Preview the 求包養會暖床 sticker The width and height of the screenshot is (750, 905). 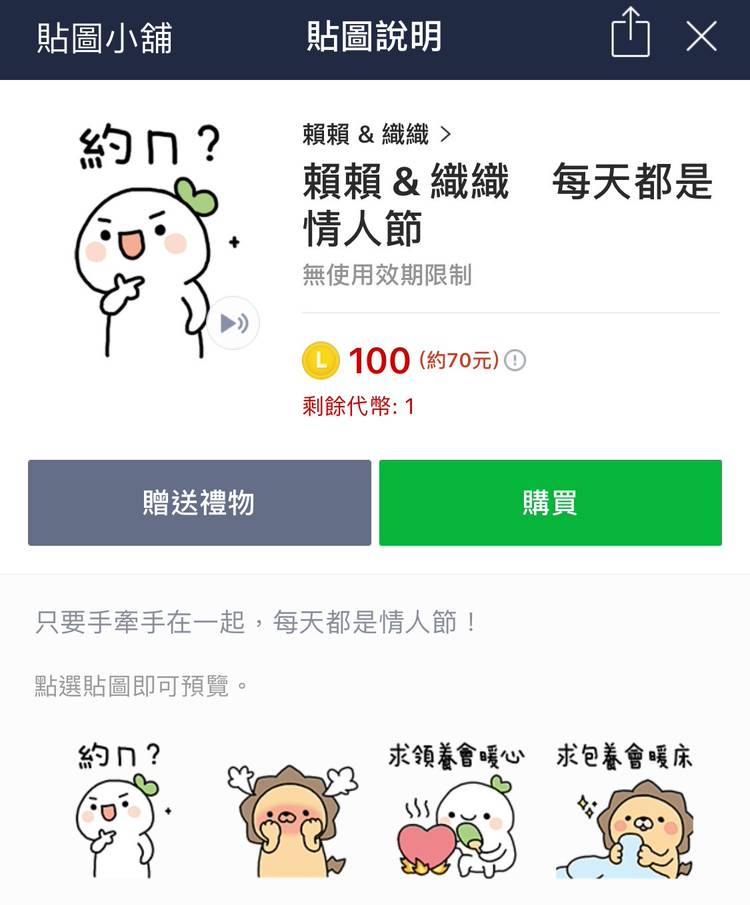(625, 810)
